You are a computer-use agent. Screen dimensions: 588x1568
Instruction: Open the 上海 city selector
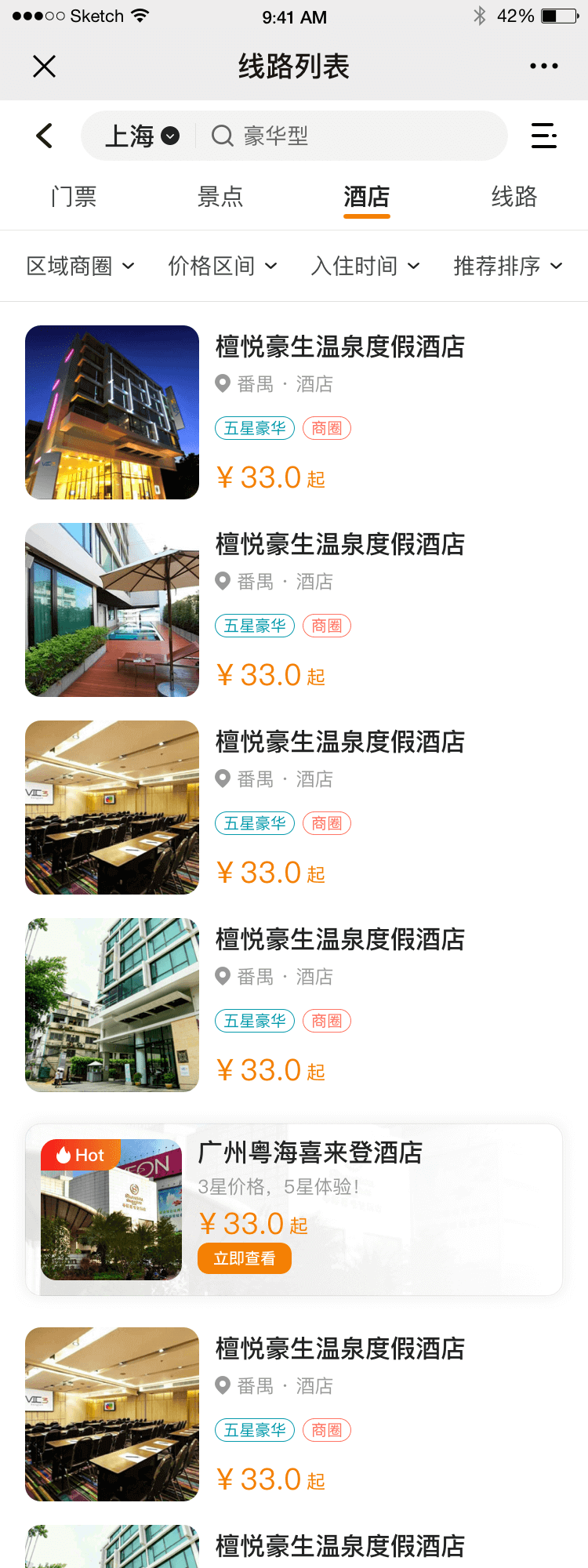coord(142,136)
